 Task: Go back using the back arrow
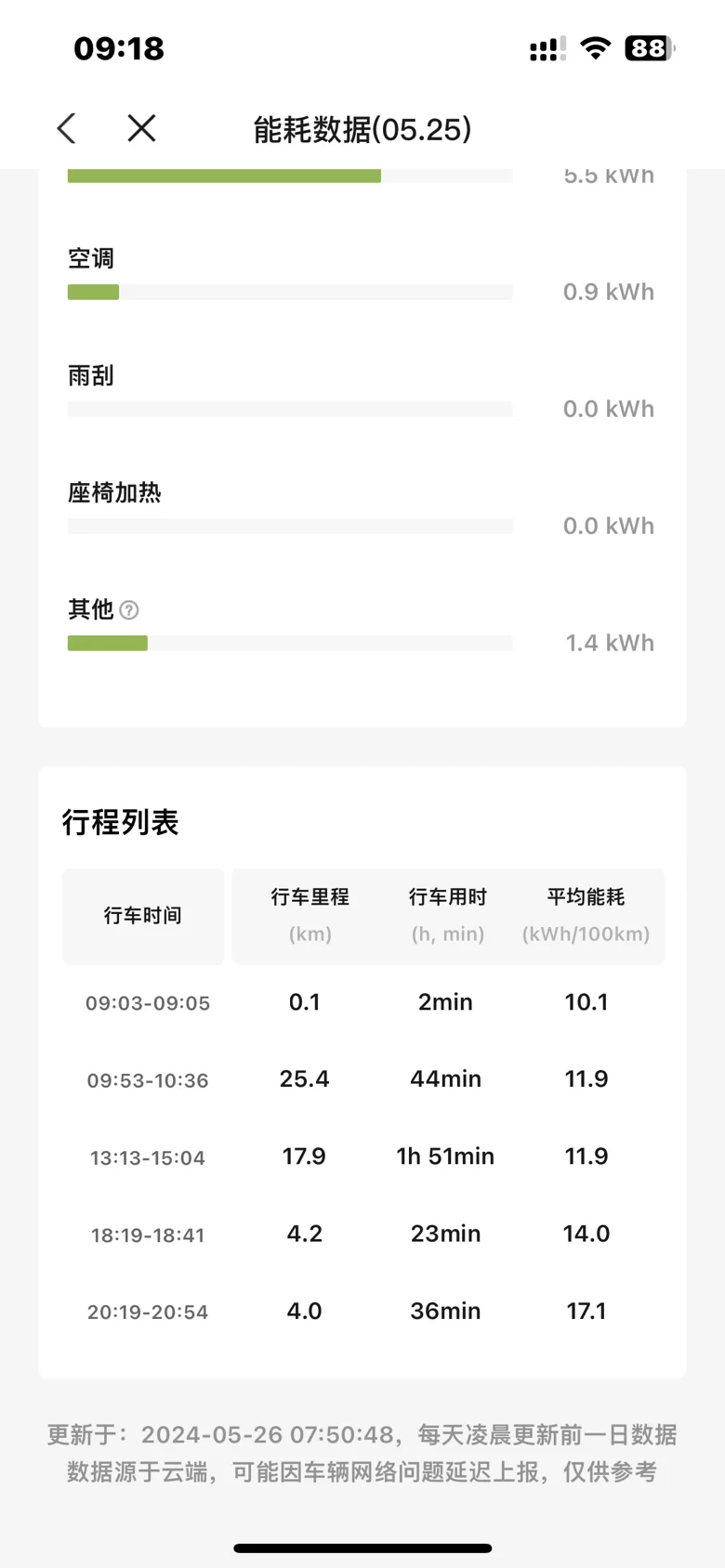(66, 128)
